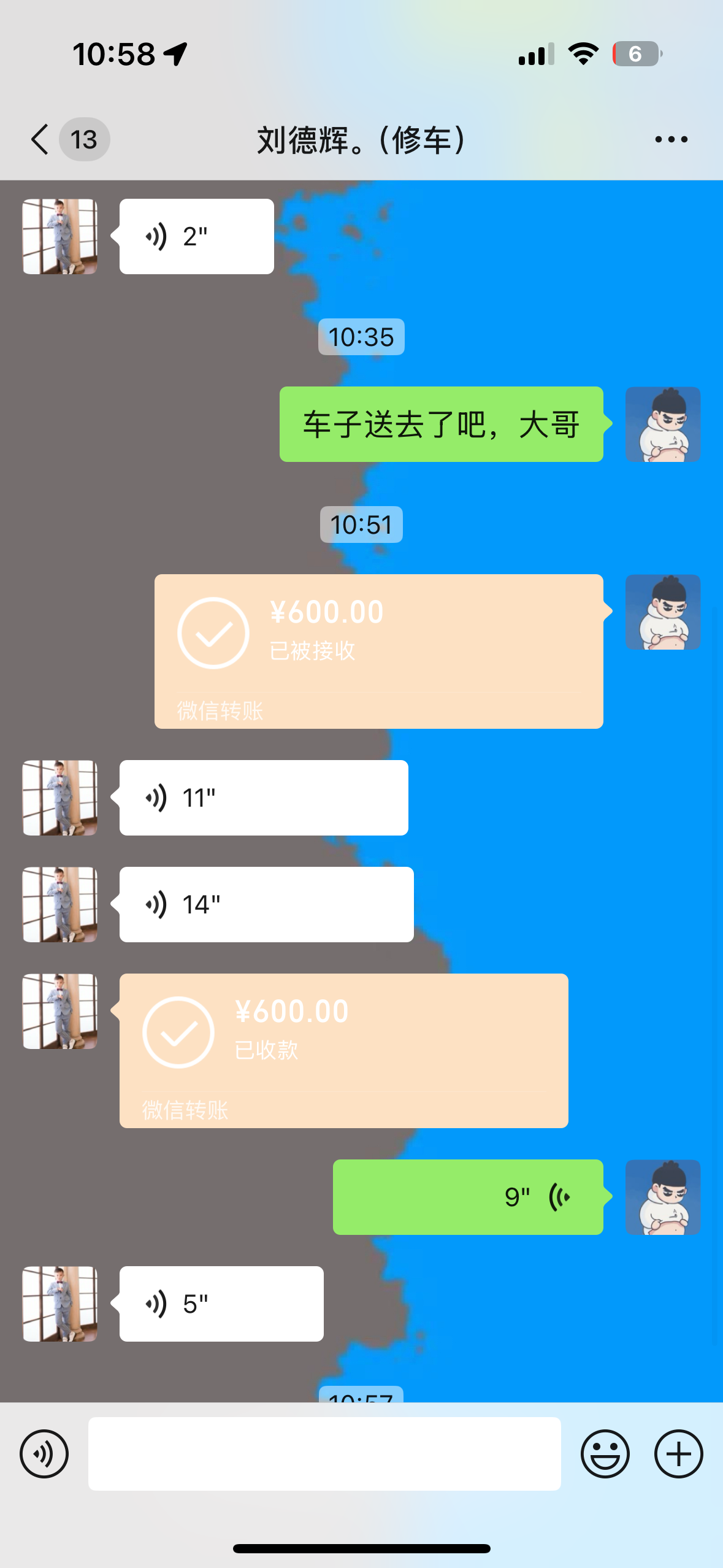The image size is (723, 1568).
Task: Go back to the chat list
Action: (x=40, y=139)
